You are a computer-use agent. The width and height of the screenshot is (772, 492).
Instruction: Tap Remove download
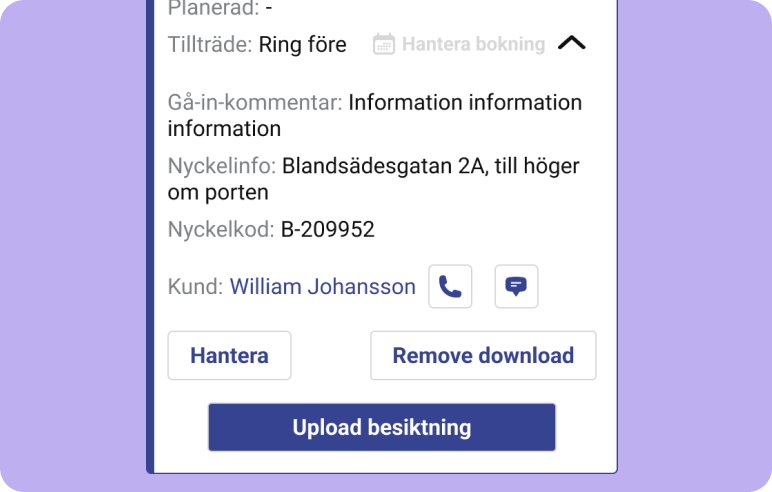coord(483,355)
